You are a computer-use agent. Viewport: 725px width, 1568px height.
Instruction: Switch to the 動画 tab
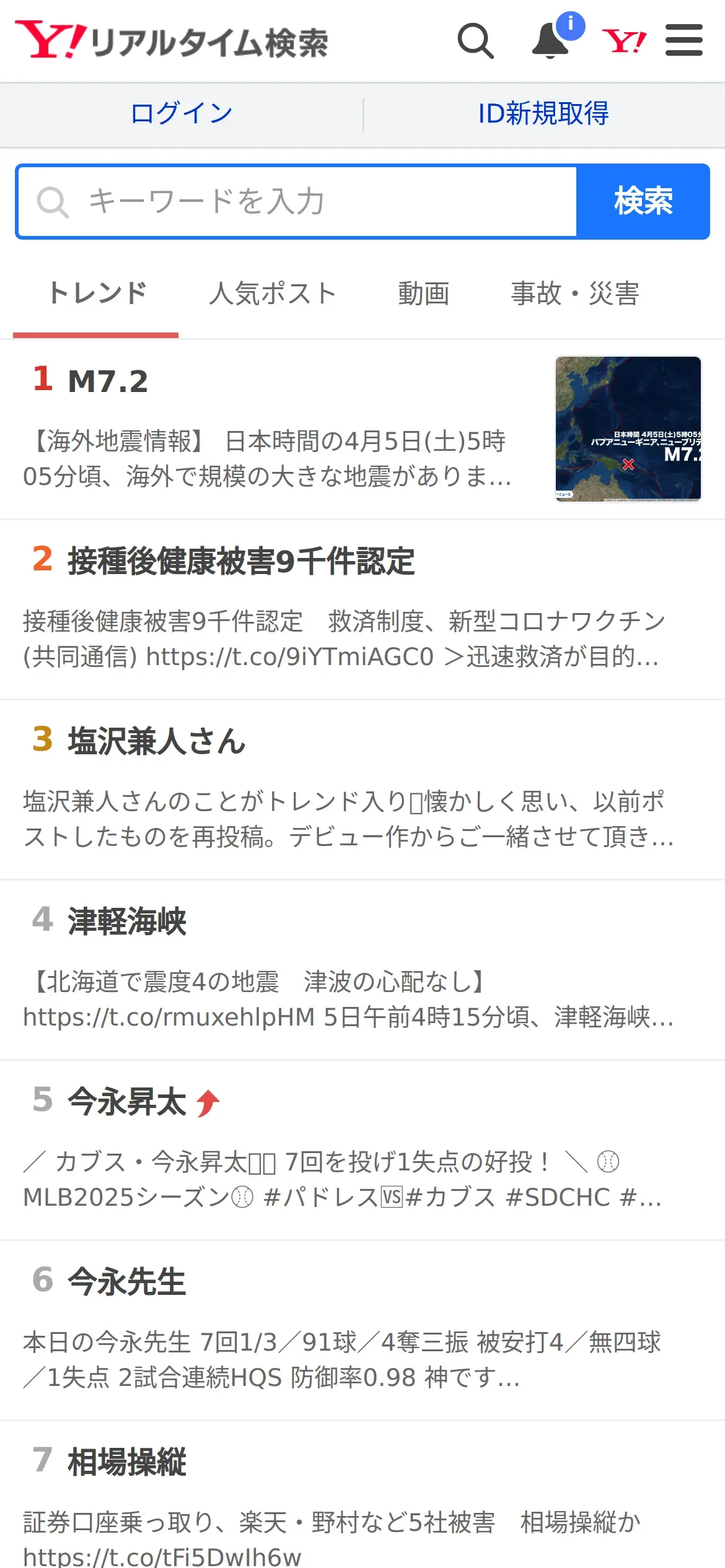(424, 294)
